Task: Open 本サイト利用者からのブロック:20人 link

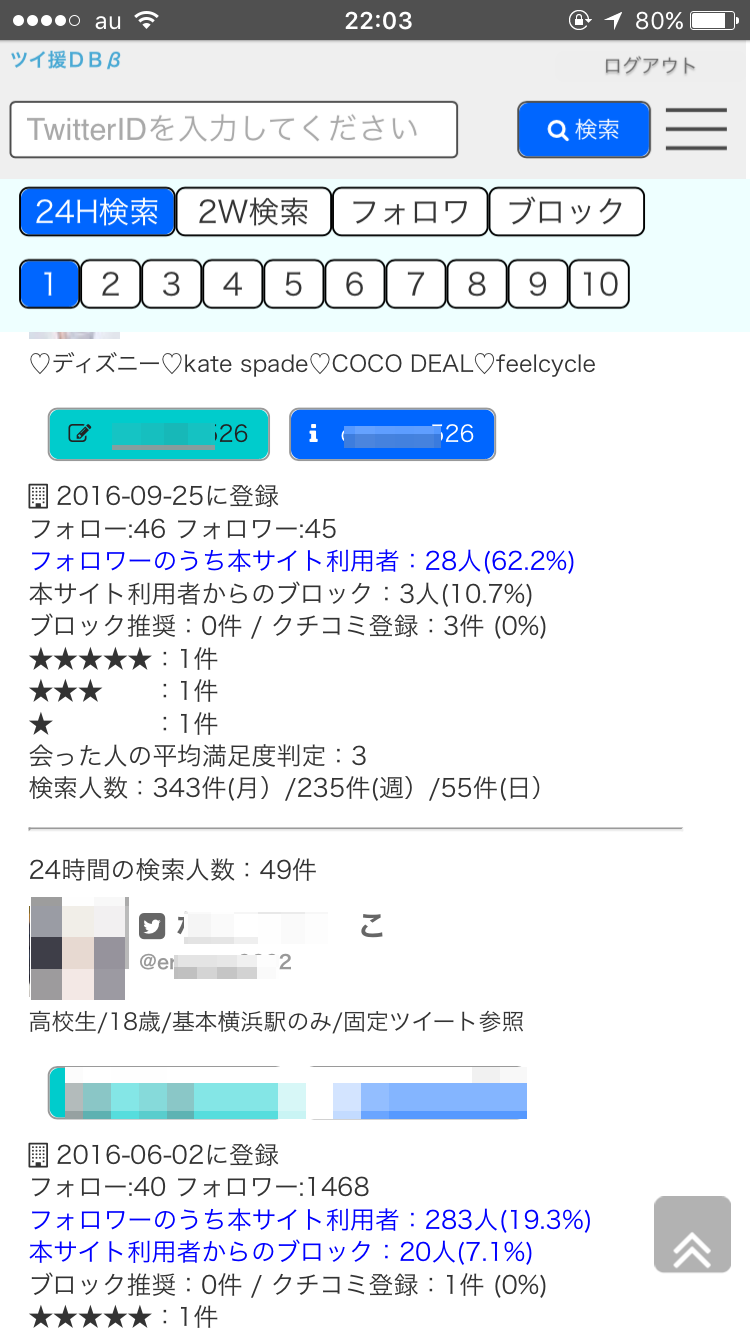Action: tap(280, 1252)
